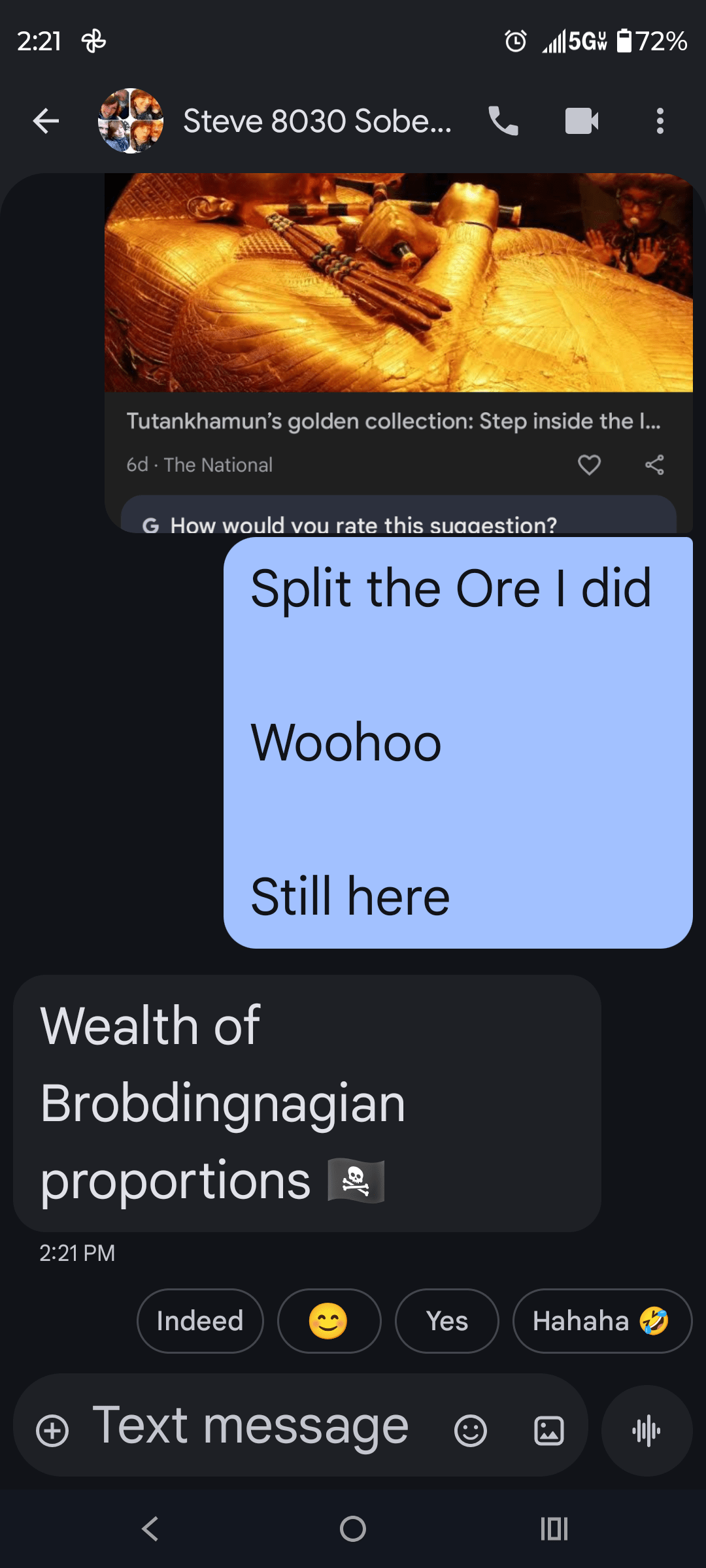706x1568 pixels.
Task: Reply with the Indeed suggestion
Action: coord(200,1321)
